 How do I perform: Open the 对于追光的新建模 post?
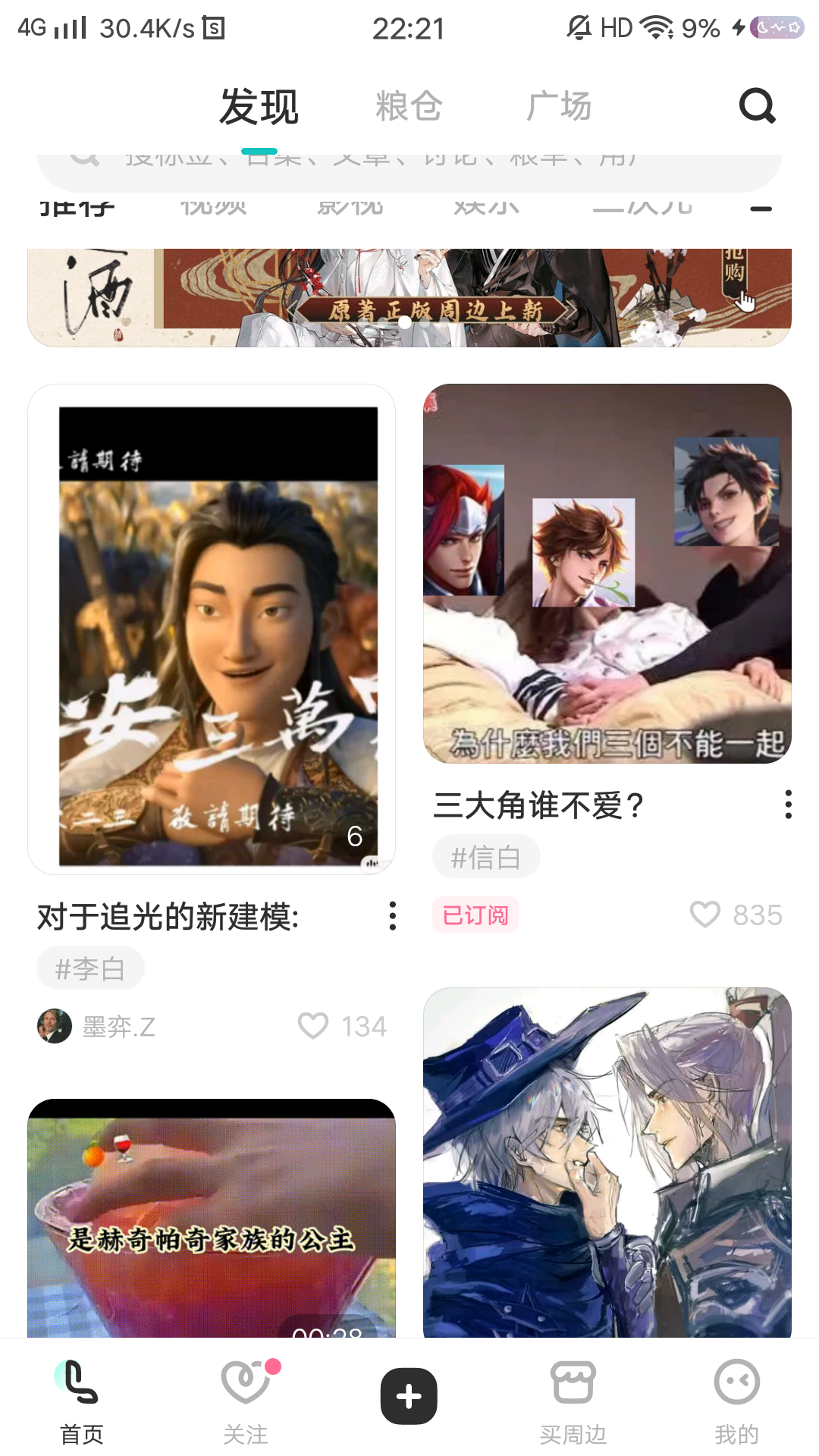tap(212, 629)
